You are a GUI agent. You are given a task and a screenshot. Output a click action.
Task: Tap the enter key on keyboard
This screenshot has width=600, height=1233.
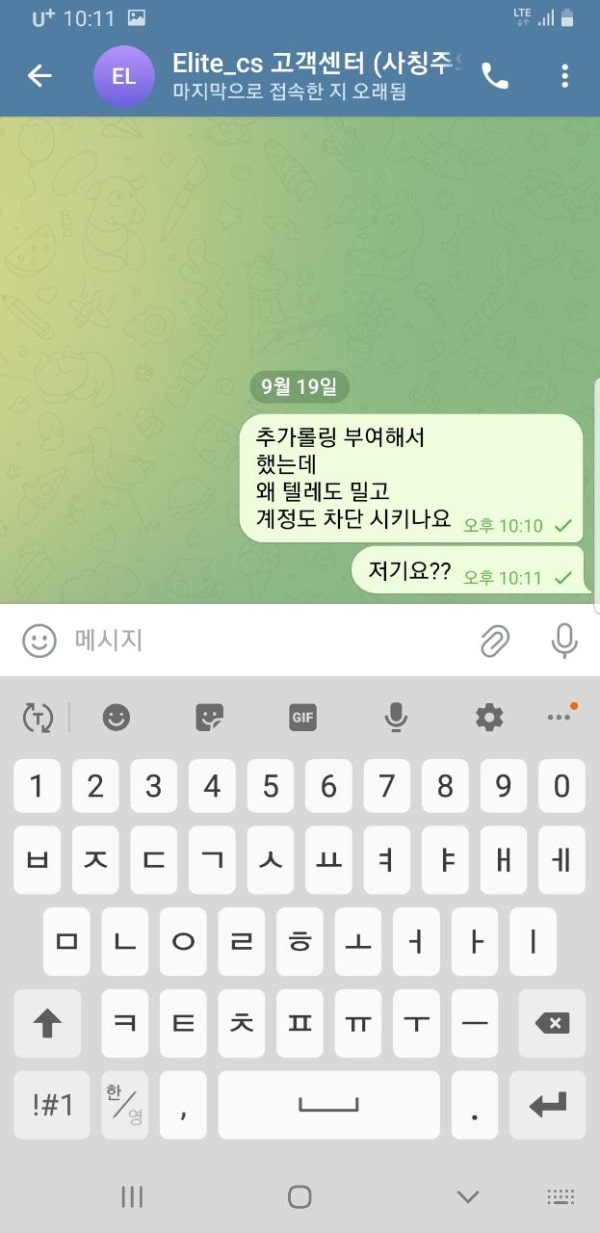point(547,1104)
